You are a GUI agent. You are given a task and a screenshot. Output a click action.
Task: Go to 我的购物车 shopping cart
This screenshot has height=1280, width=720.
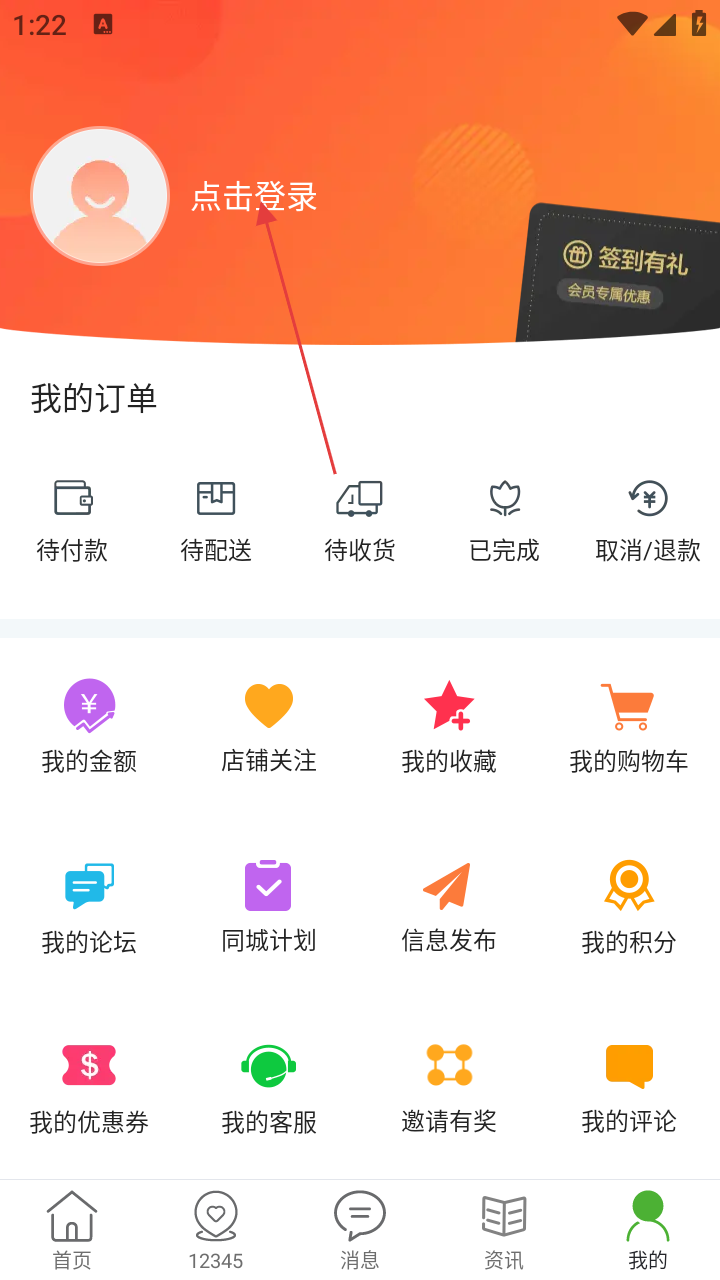(629, 727)
